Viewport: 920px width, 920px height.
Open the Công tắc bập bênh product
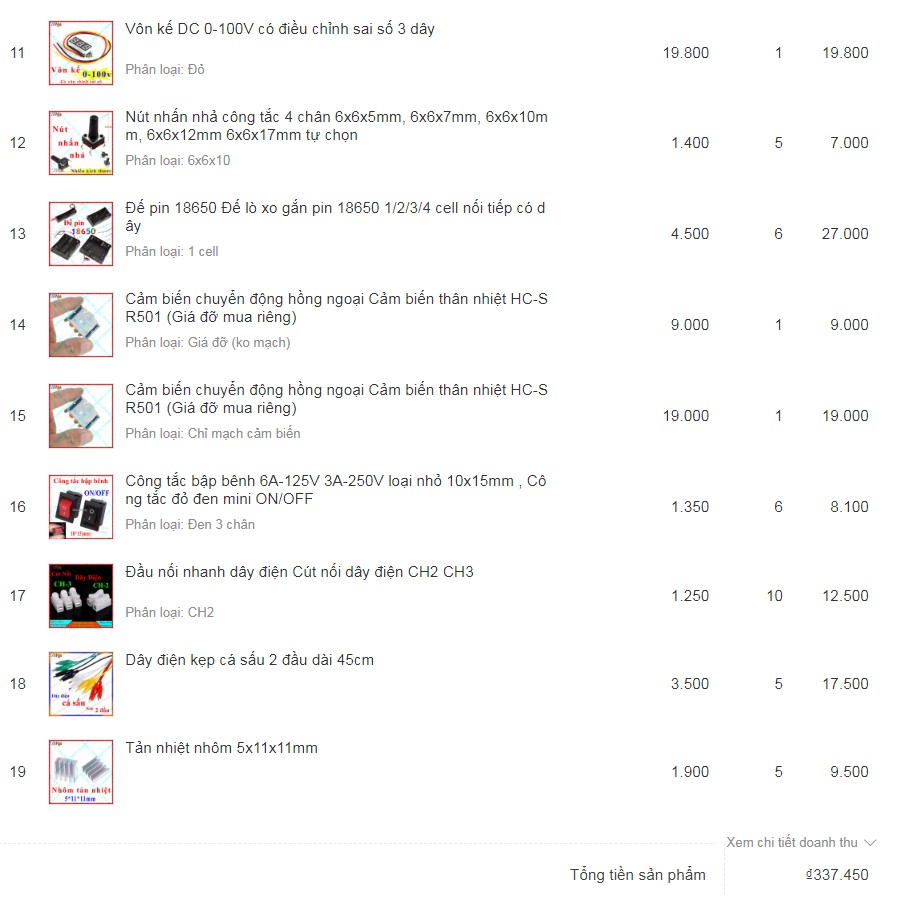tap(335, 490)
